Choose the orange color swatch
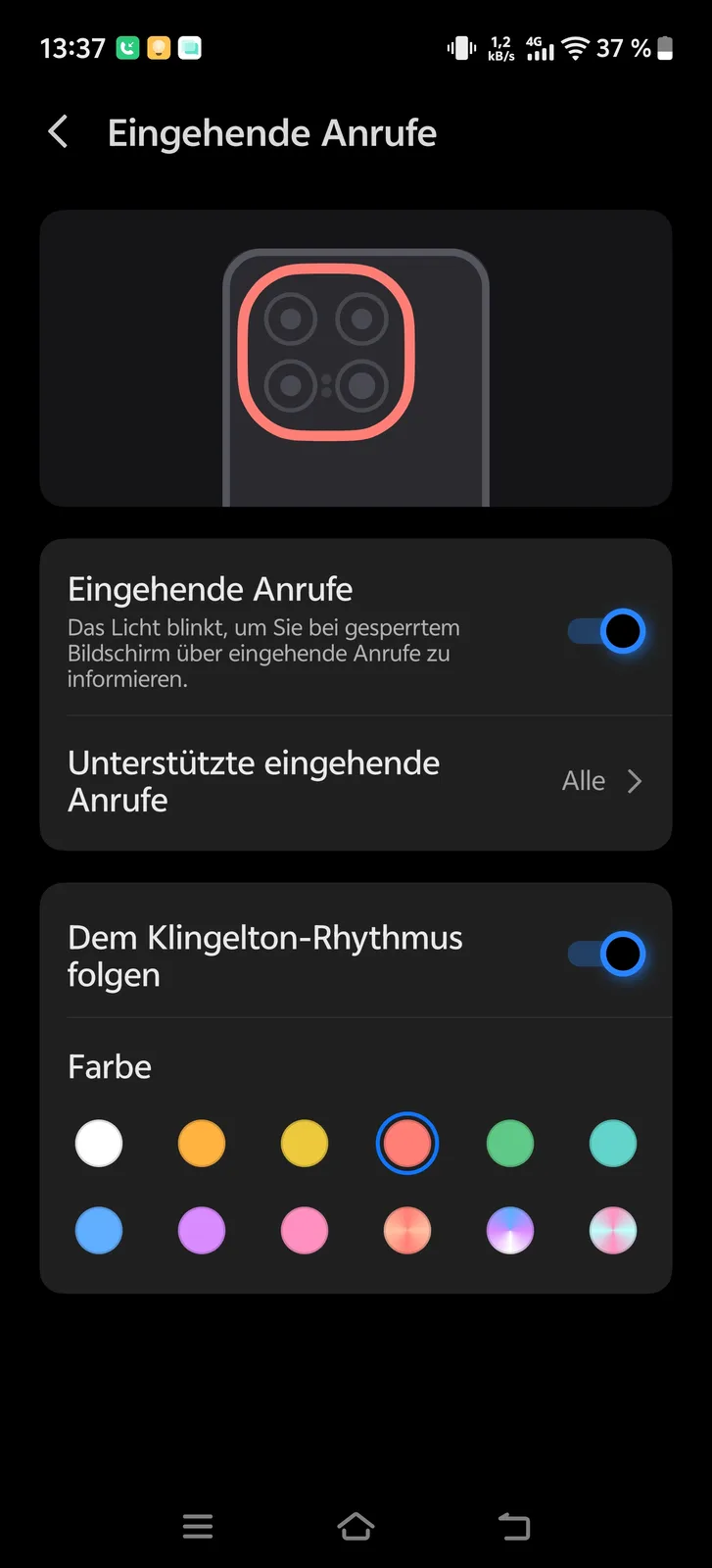Image resolution: width=712 pixels, height=1568 pixels. tap(202, 1144)
